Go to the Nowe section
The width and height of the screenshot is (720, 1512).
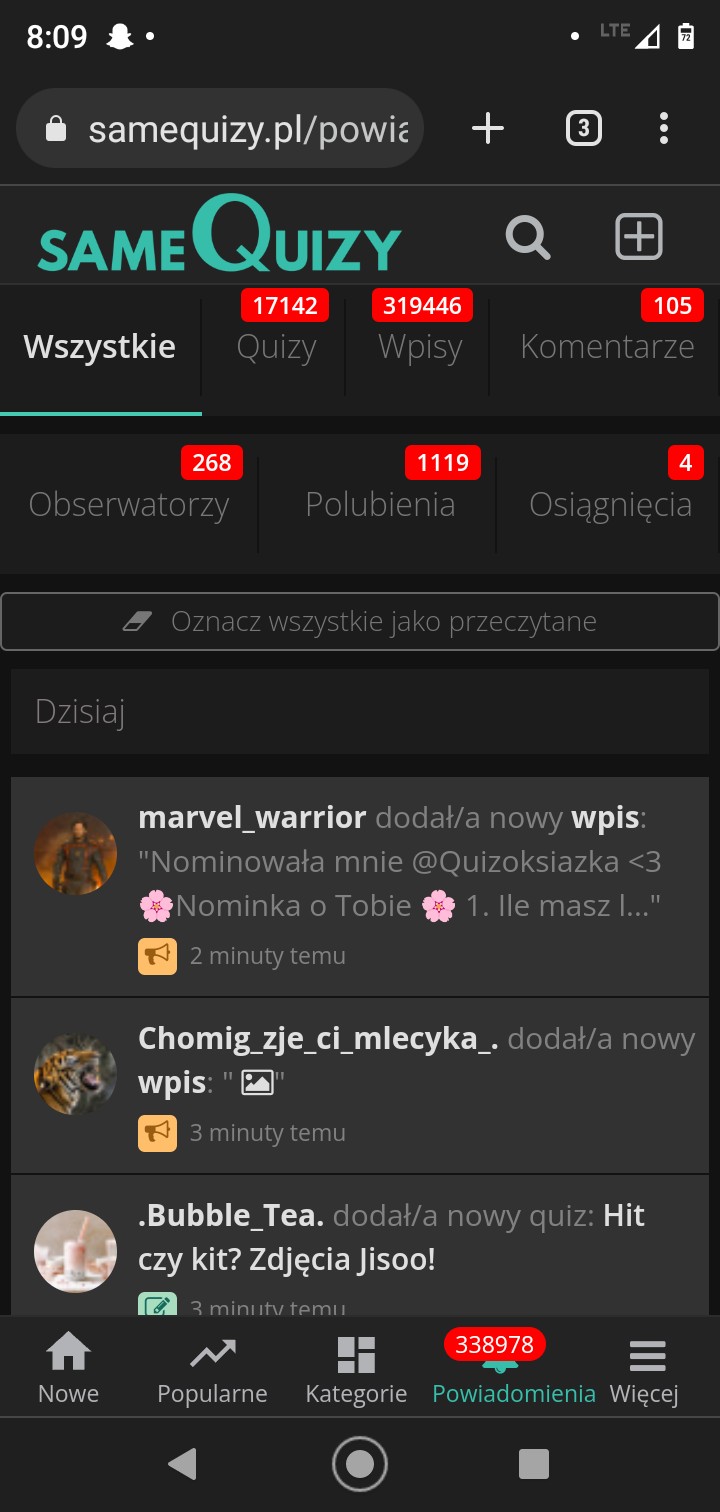click(x=68, y=1368)
